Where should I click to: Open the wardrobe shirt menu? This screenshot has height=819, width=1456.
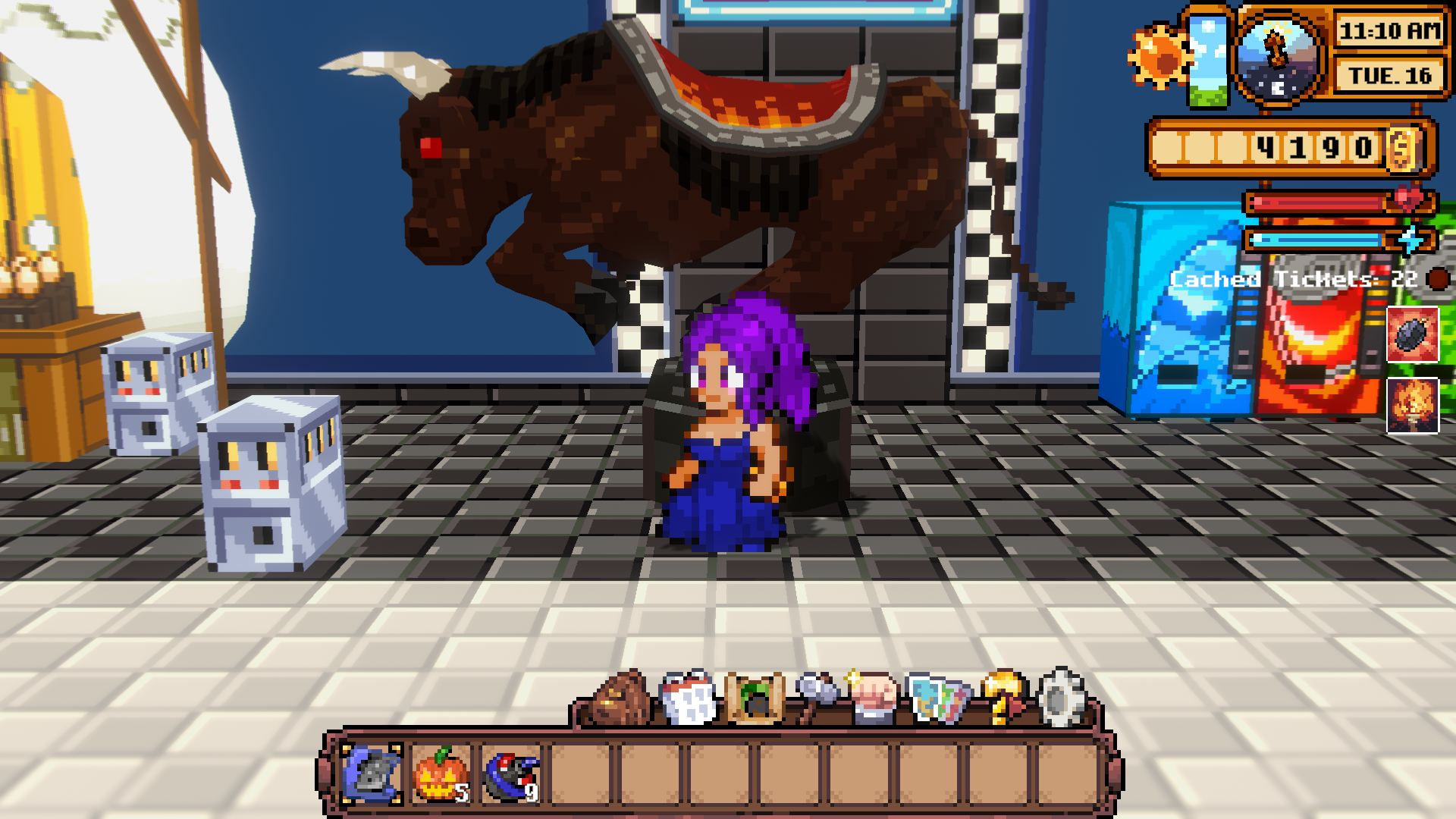pyautogui.click(x=689, y=699)
